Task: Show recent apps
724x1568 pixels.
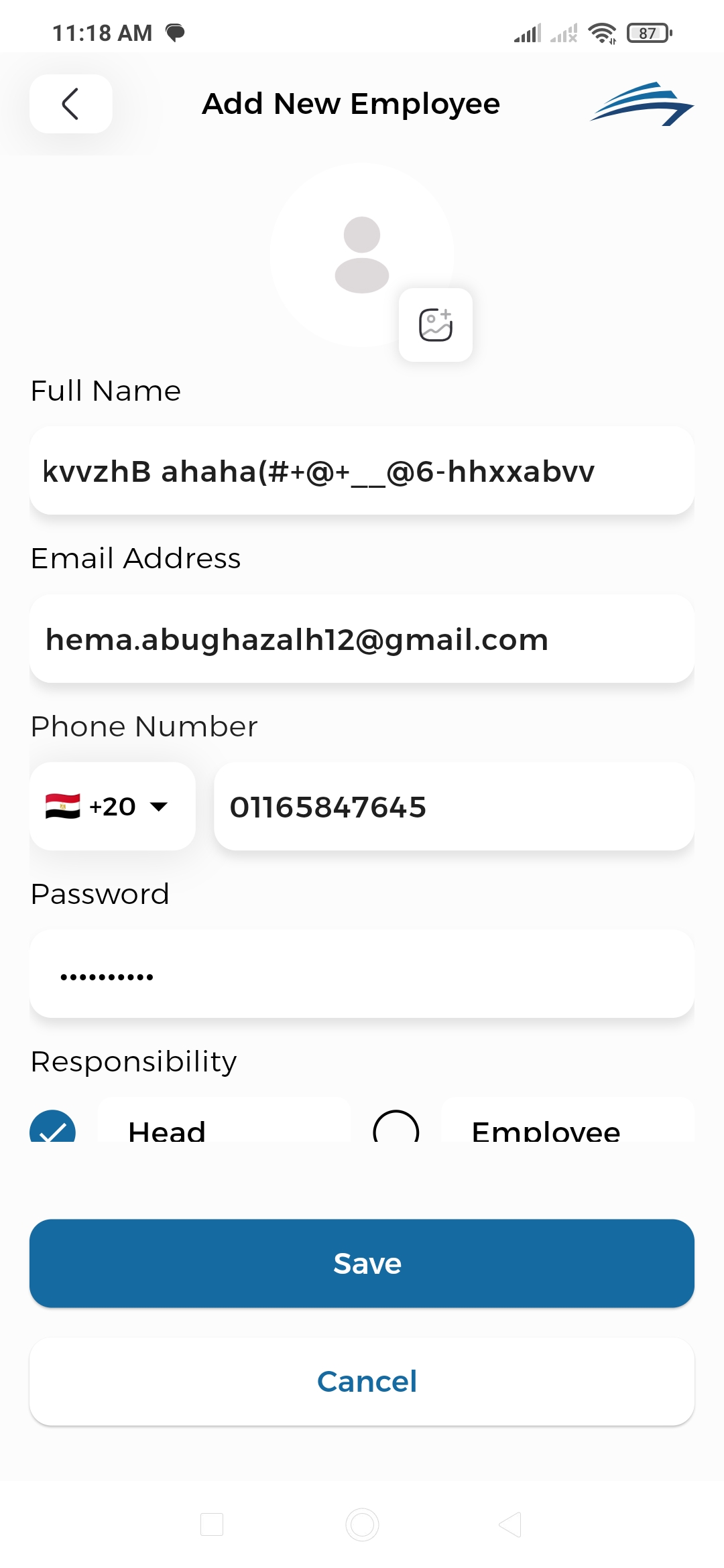Action: pyautogui.click(x=212, y=1525)
